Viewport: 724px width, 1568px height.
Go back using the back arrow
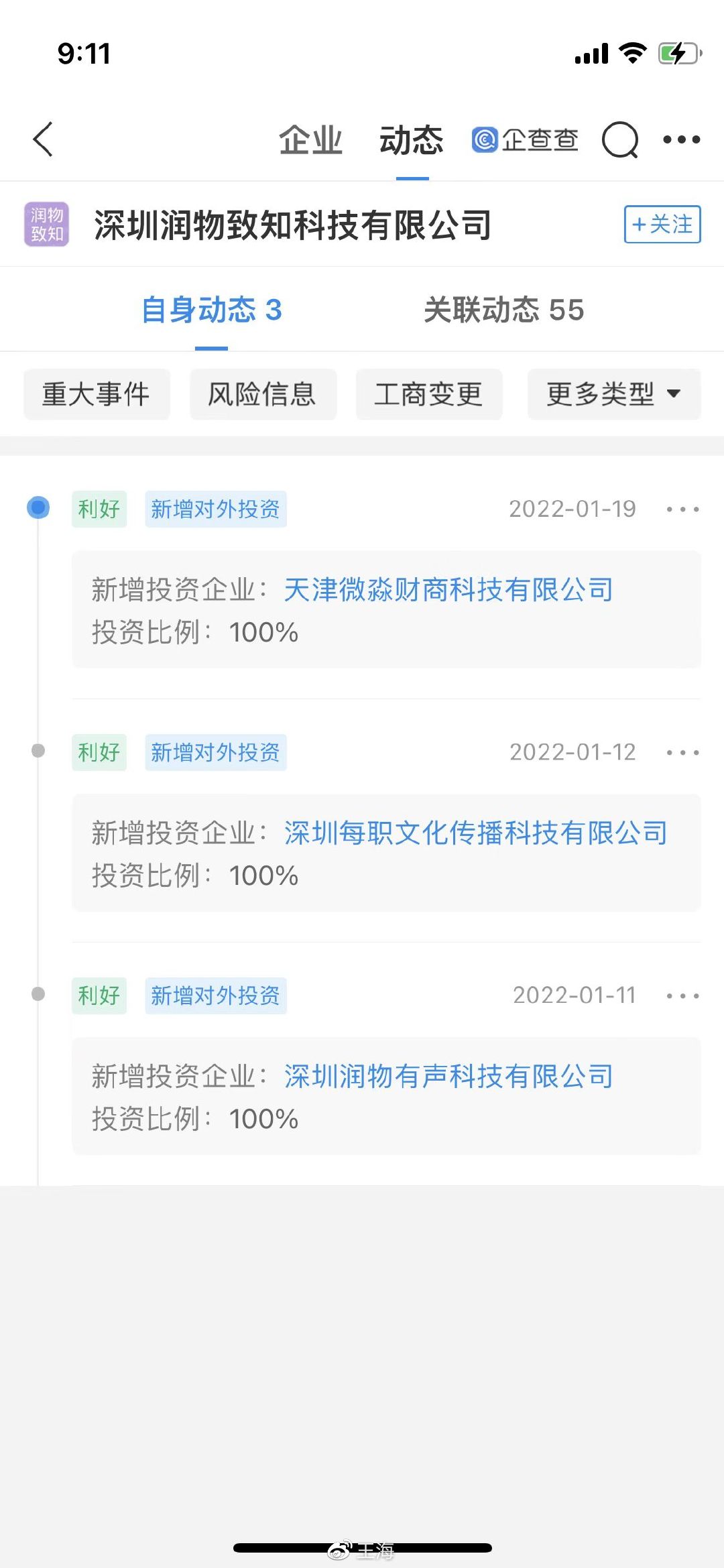(x=43, y=139)
